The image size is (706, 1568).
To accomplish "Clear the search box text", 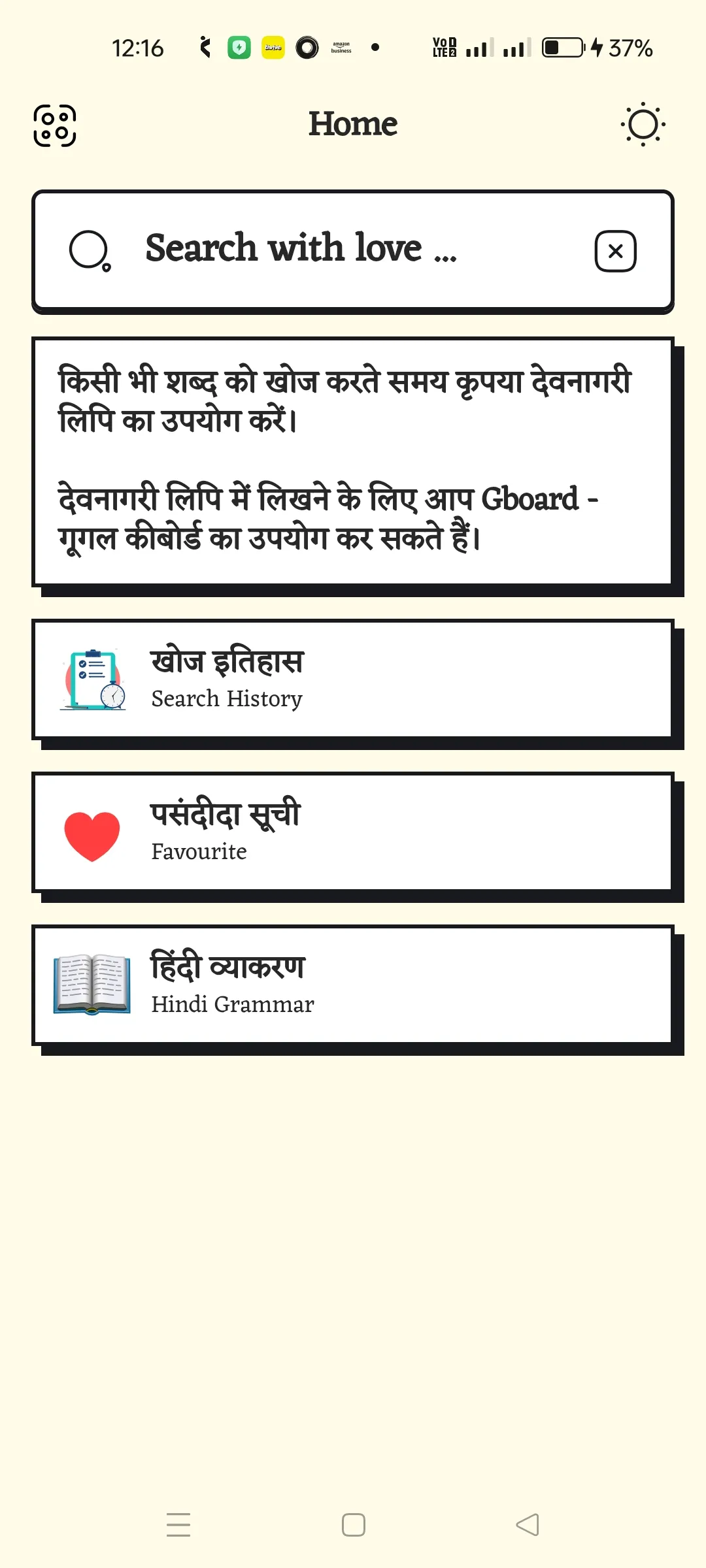I will (x=615, y=251).
